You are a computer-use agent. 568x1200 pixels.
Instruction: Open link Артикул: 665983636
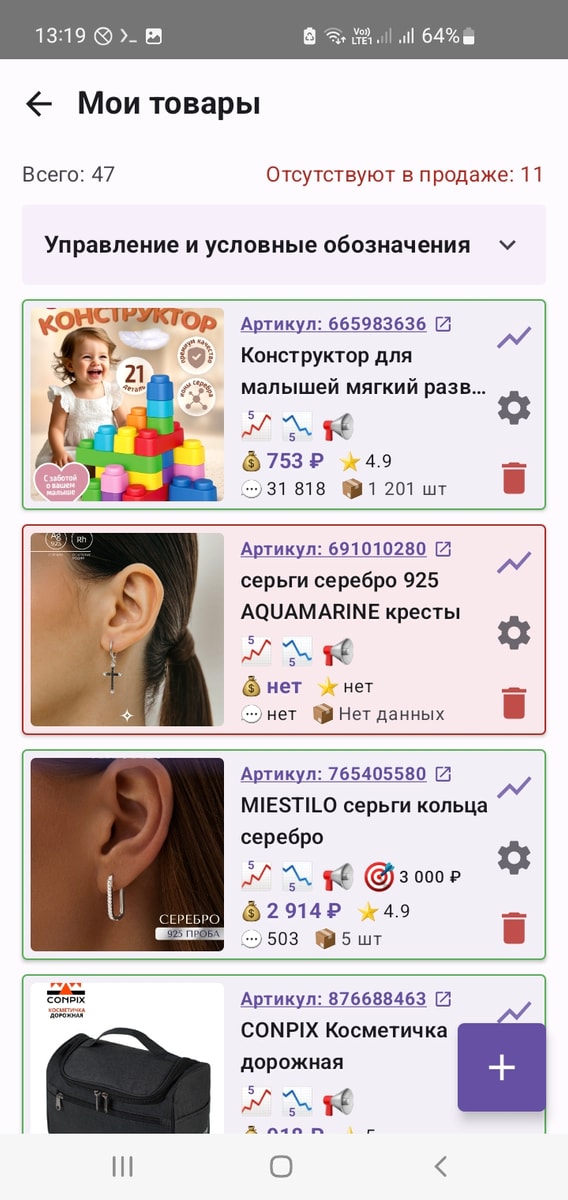click(x=346, y=324)
